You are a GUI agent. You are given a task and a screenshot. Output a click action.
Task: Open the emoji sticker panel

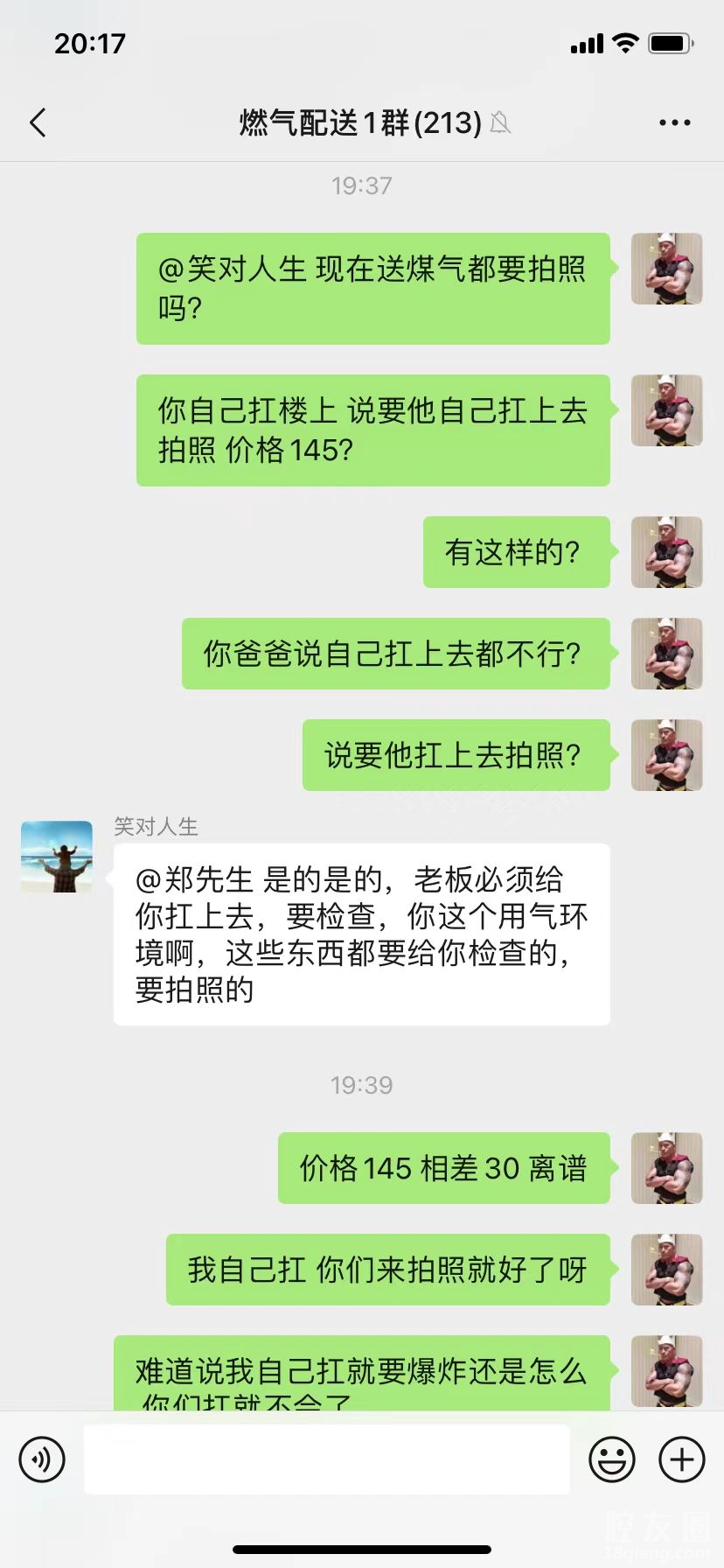pyautogui.click(x=612, y=1459)
